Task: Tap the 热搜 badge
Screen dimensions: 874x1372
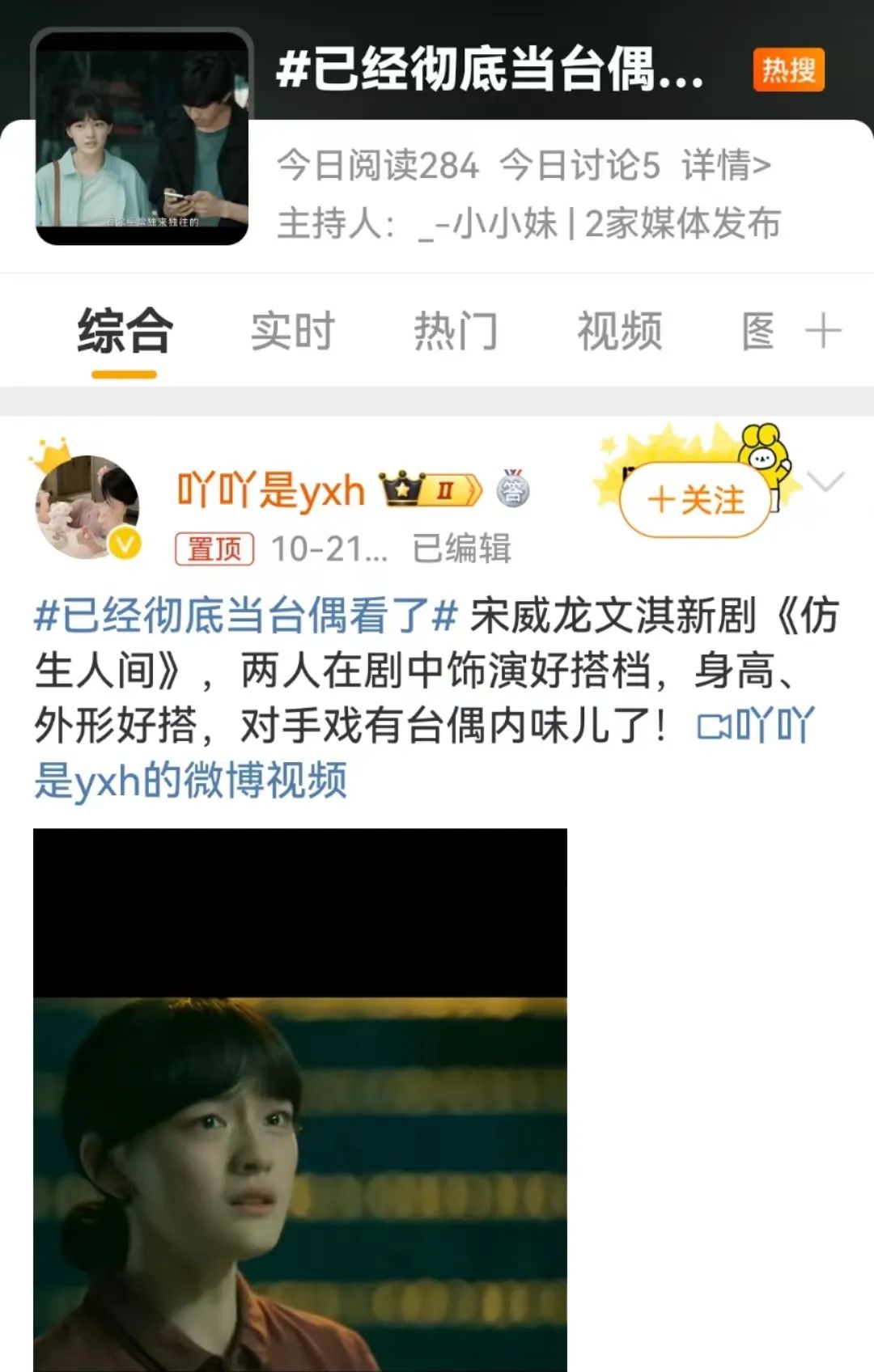Action: click(x=788, y=70)
